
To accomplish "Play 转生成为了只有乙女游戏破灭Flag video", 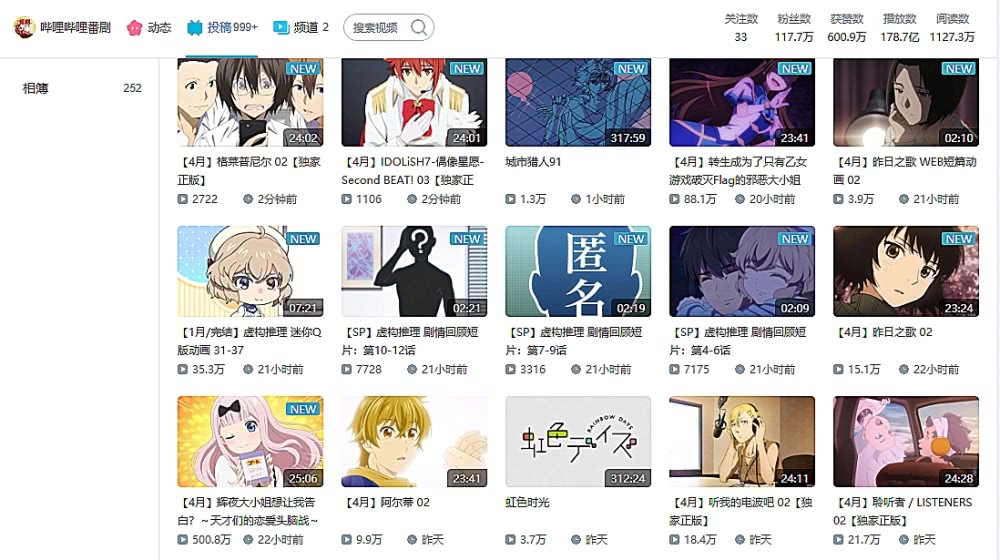I will point(742,103).
